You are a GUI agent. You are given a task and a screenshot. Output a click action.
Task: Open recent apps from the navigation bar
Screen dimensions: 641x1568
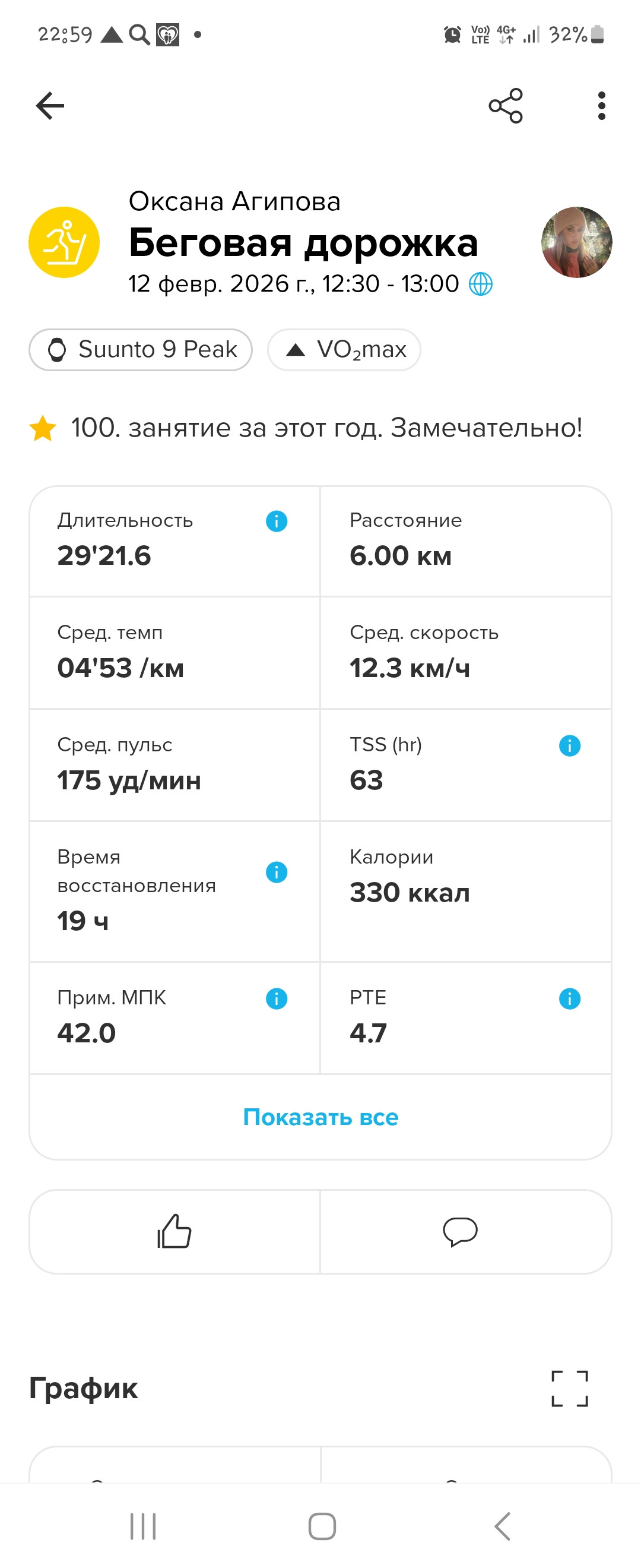click(x=144, y=1526)
